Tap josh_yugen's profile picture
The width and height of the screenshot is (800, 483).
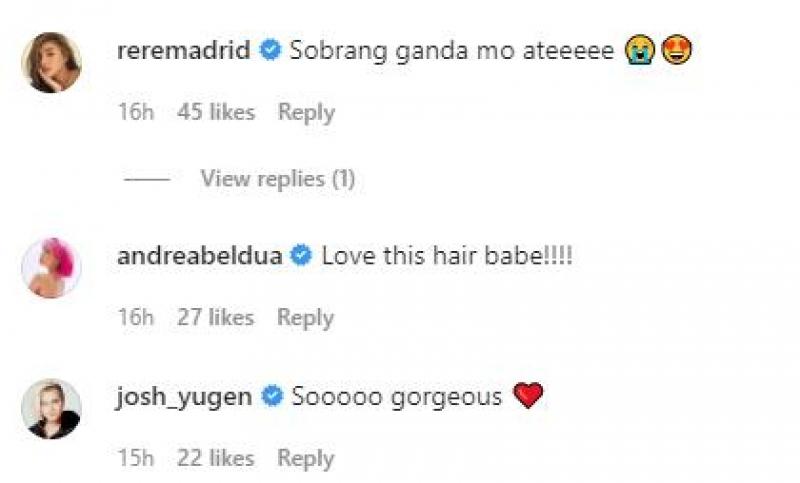click(52, 408)
